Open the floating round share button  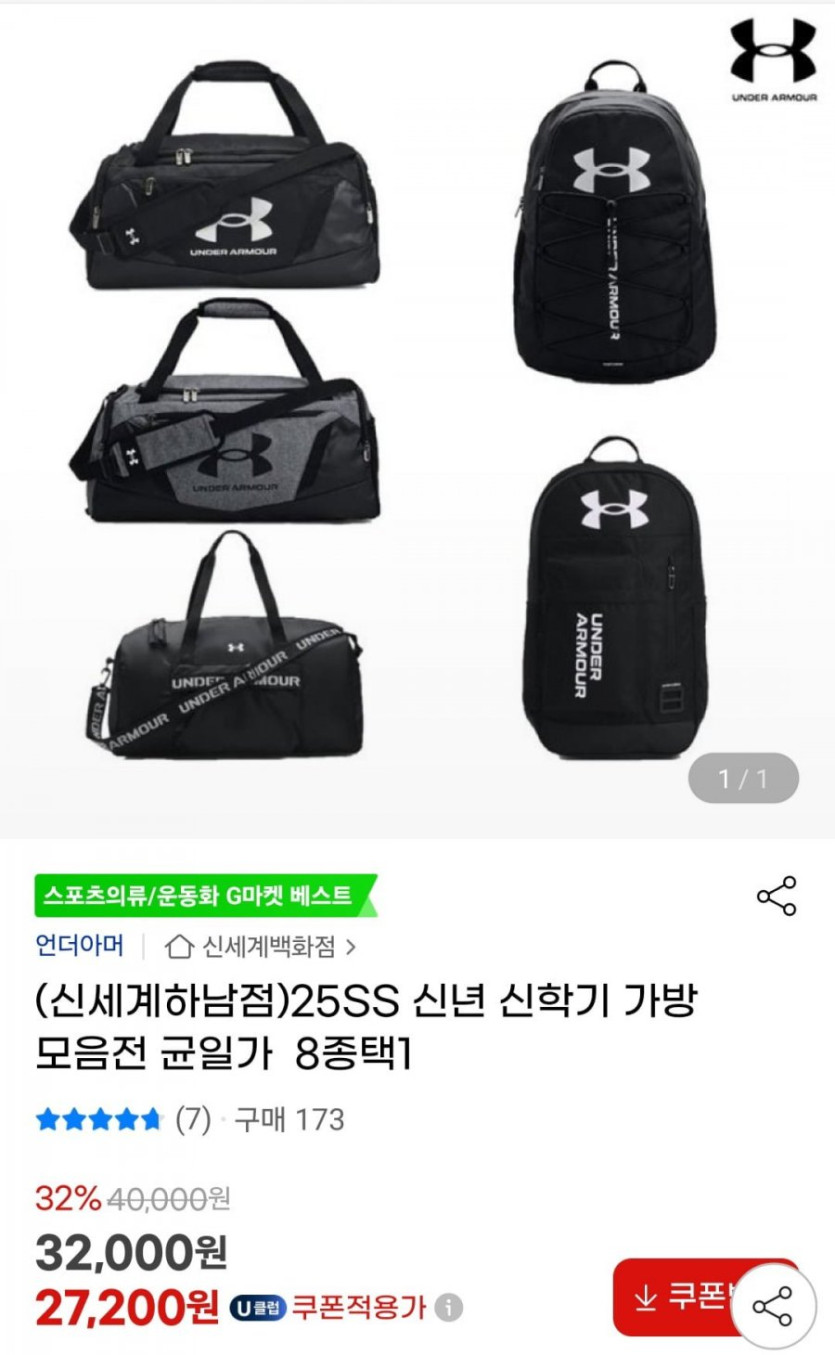click(772, 1306)
